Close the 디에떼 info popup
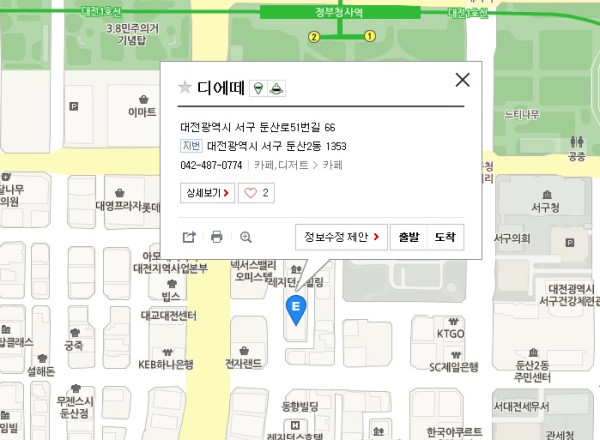Image resolution: width=600 pixels, height=440 pixels. (462, 81)
